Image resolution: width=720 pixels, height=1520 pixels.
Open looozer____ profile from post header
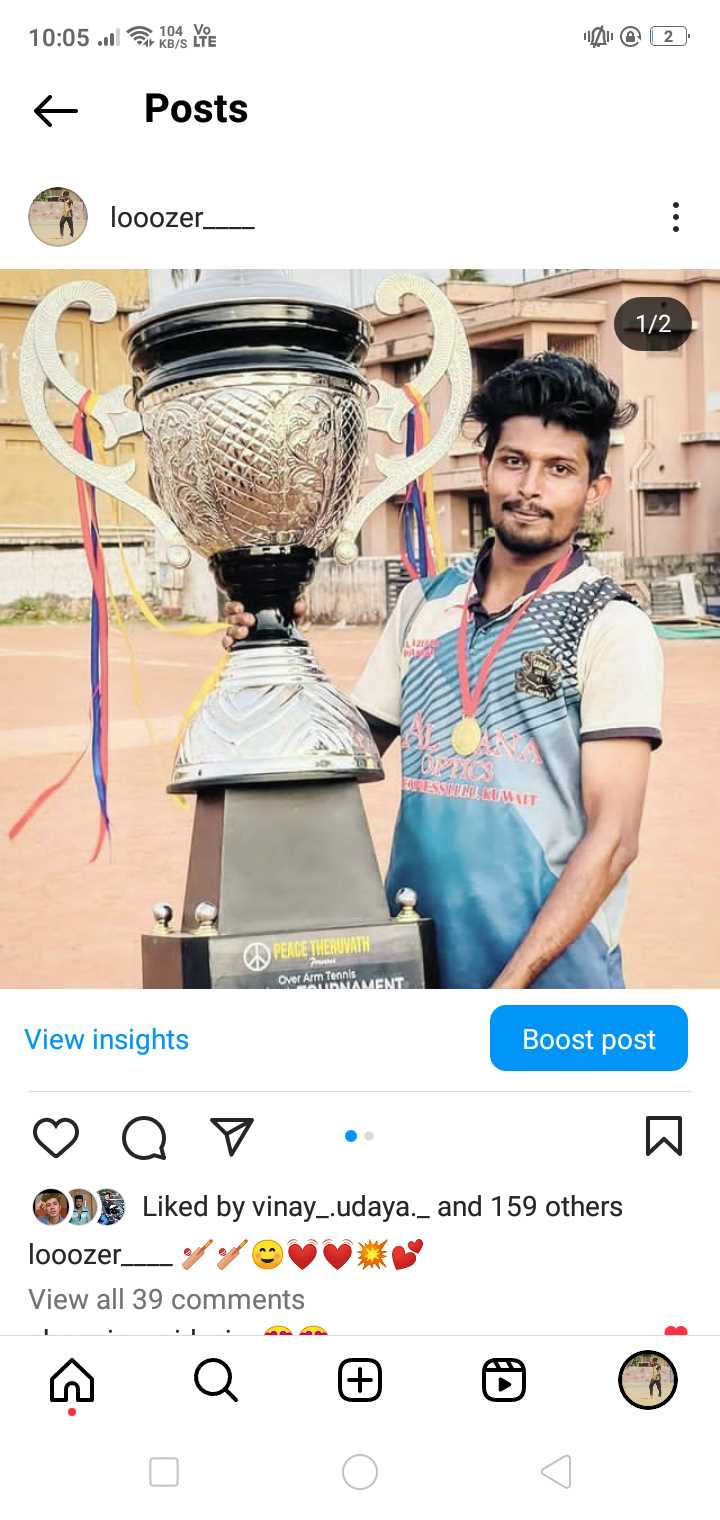pyautogui.click(x=182, y=217)
